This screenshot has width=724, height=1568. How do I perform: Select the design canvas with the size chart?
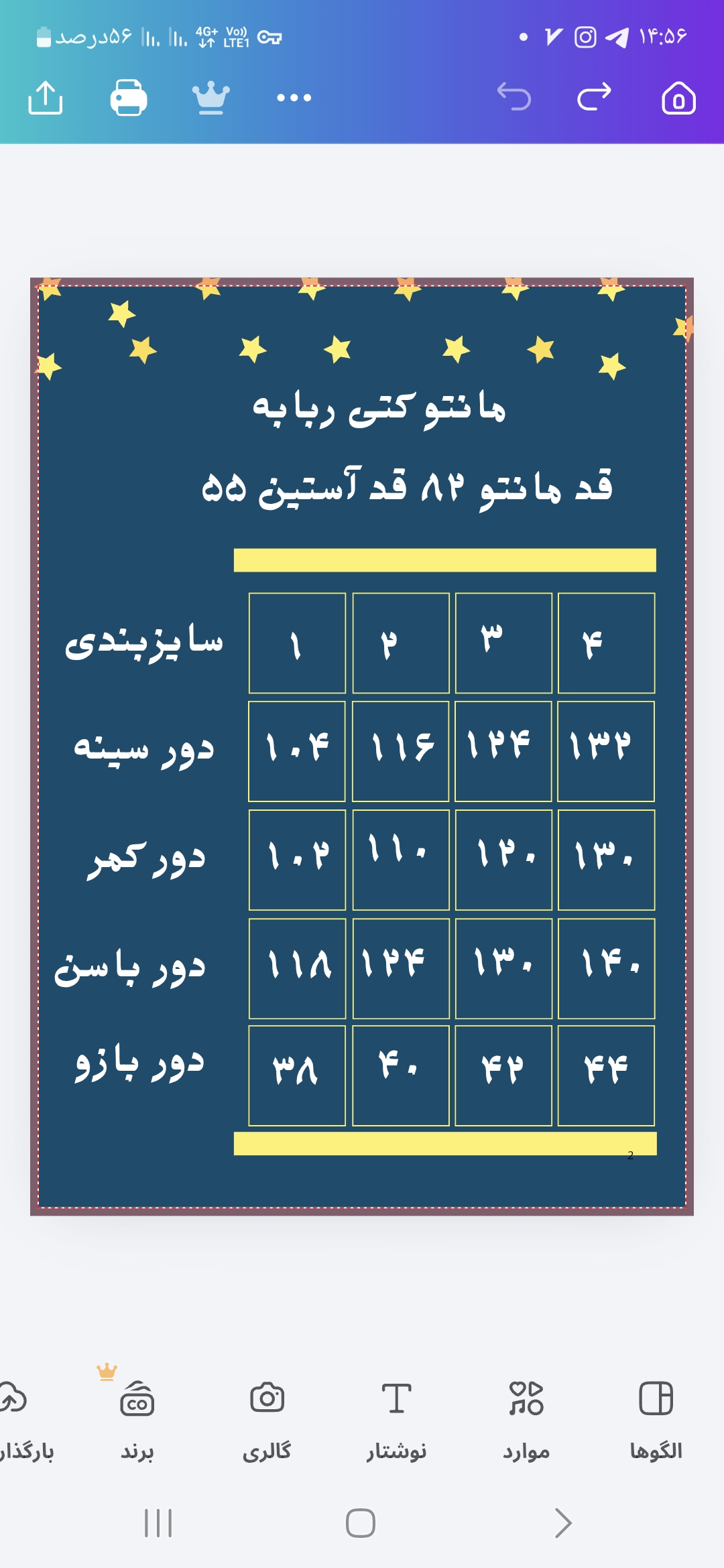click(362, 746)
